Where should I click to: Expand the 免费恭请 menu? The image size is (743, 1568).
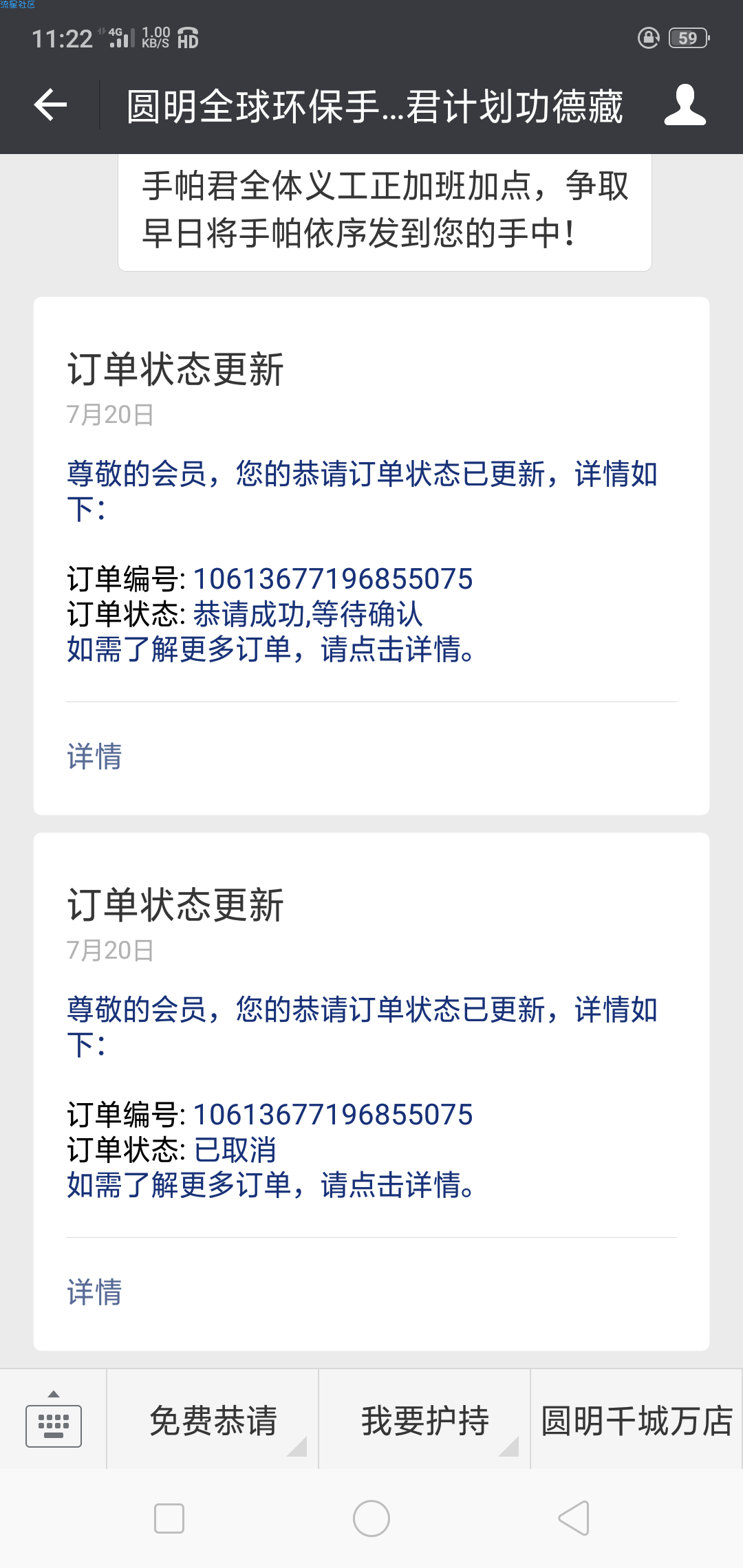pos(213,1419)
